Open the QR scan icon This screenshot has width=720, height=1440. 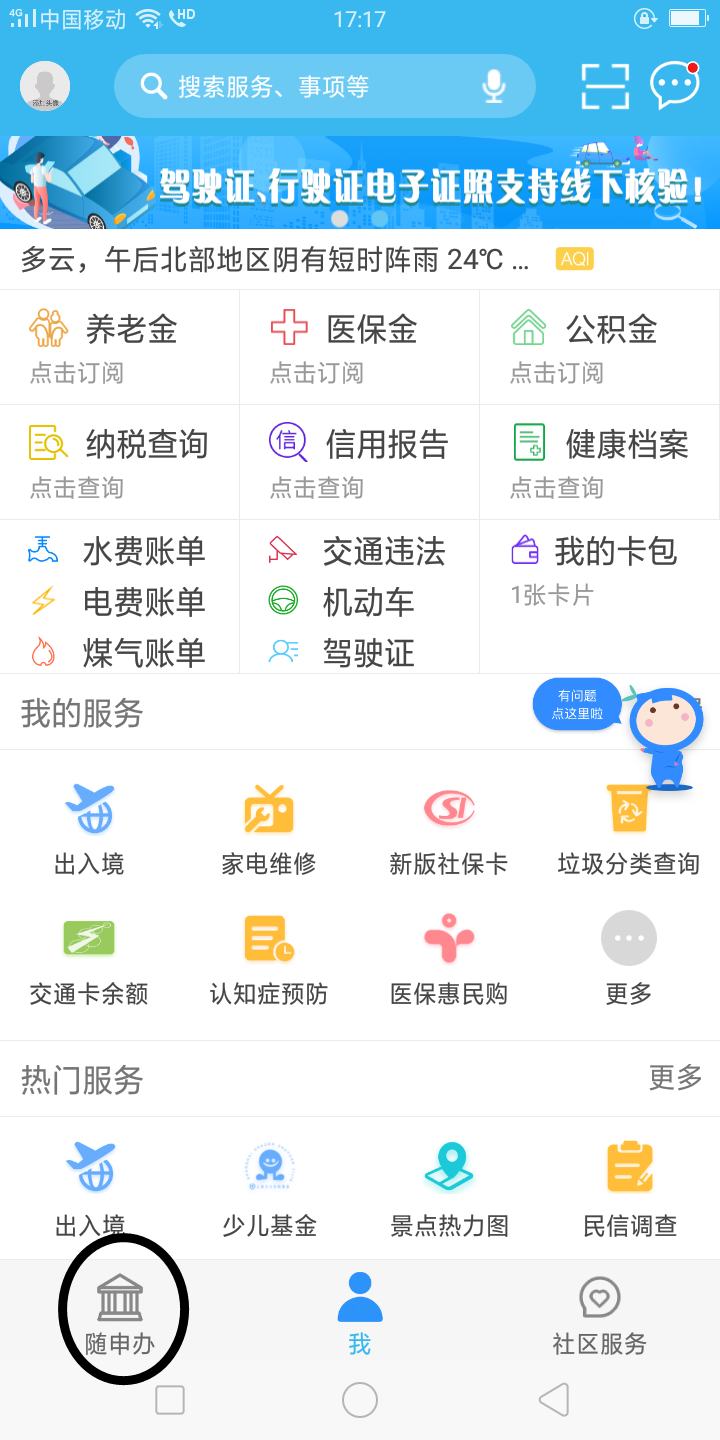click(x=605, y=86)
